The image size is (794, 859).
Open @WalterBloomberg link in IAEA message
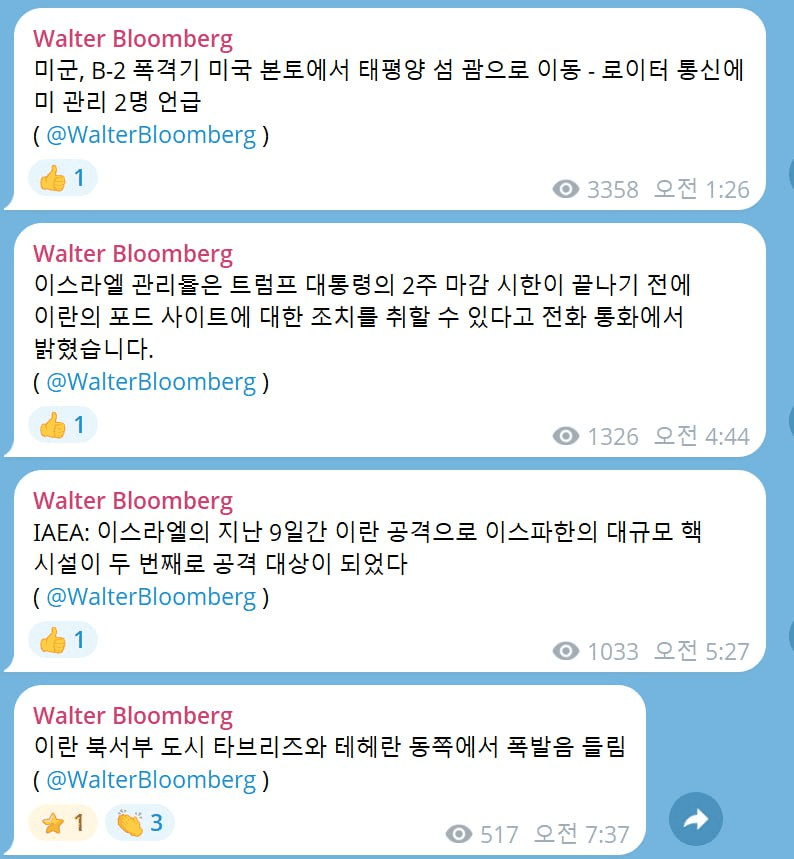tap(150, 597)
